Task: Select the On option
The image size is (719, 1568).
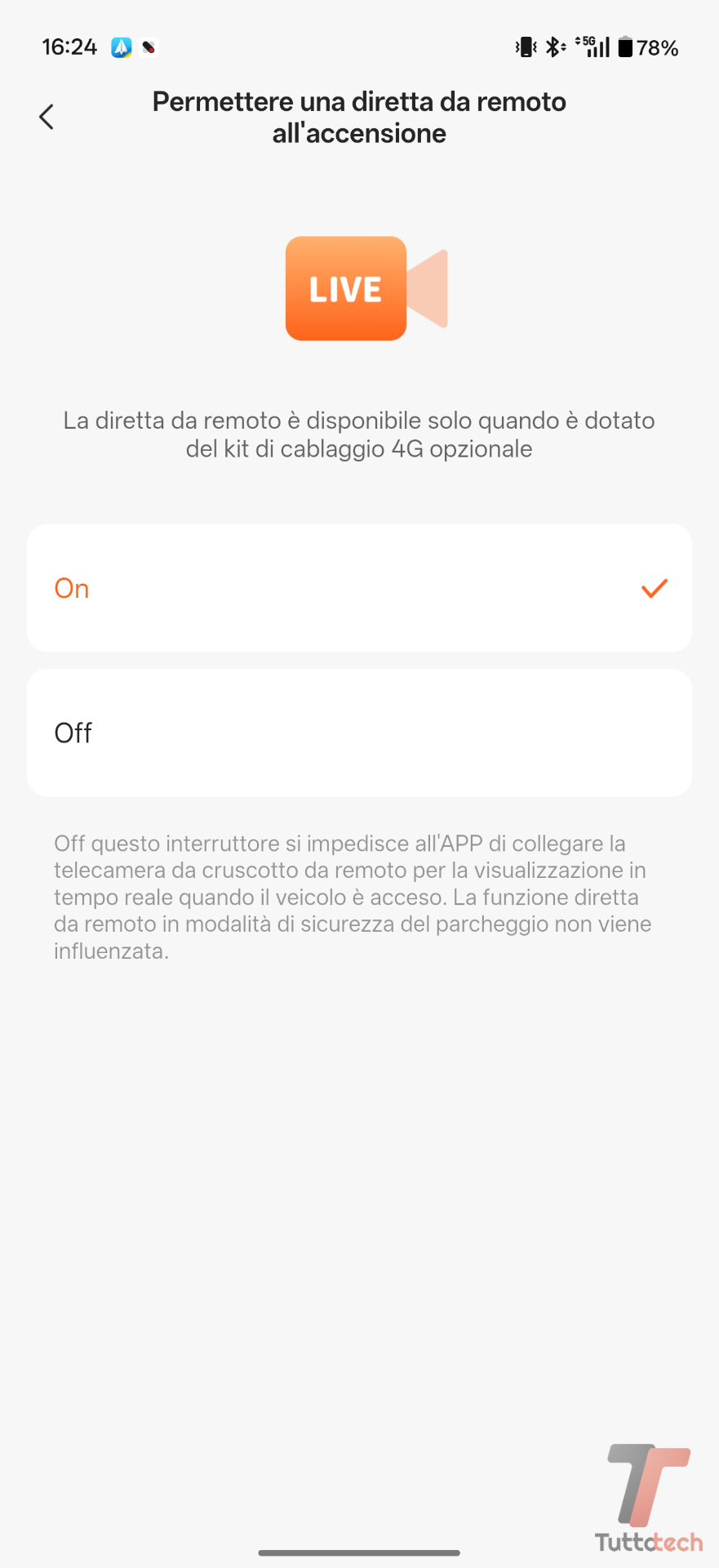Action: click(359, 588)
